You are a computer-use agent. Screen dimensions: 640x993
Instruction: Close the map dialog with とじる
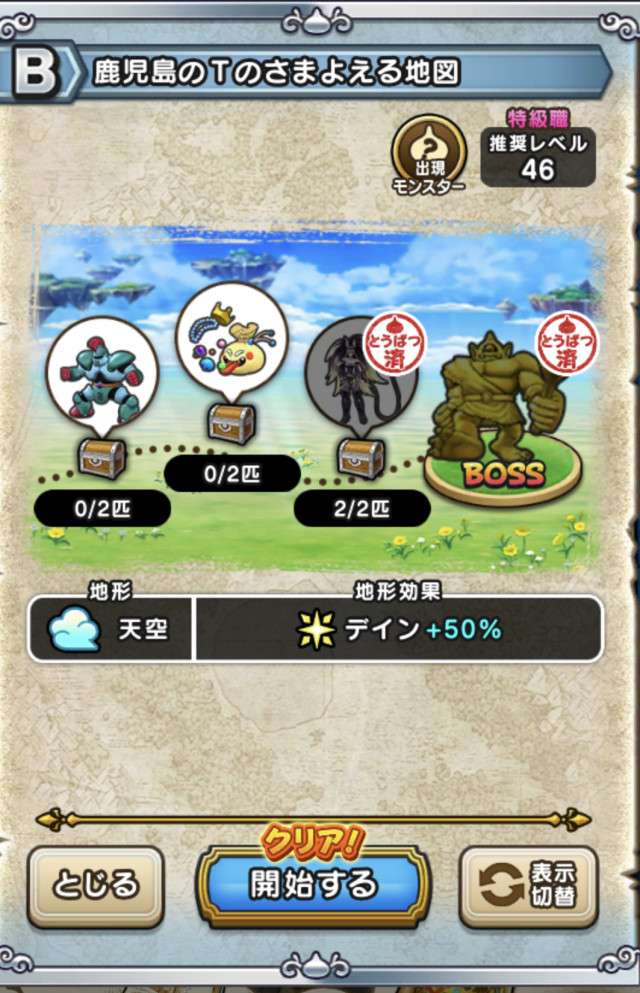(x=95, y=885)
